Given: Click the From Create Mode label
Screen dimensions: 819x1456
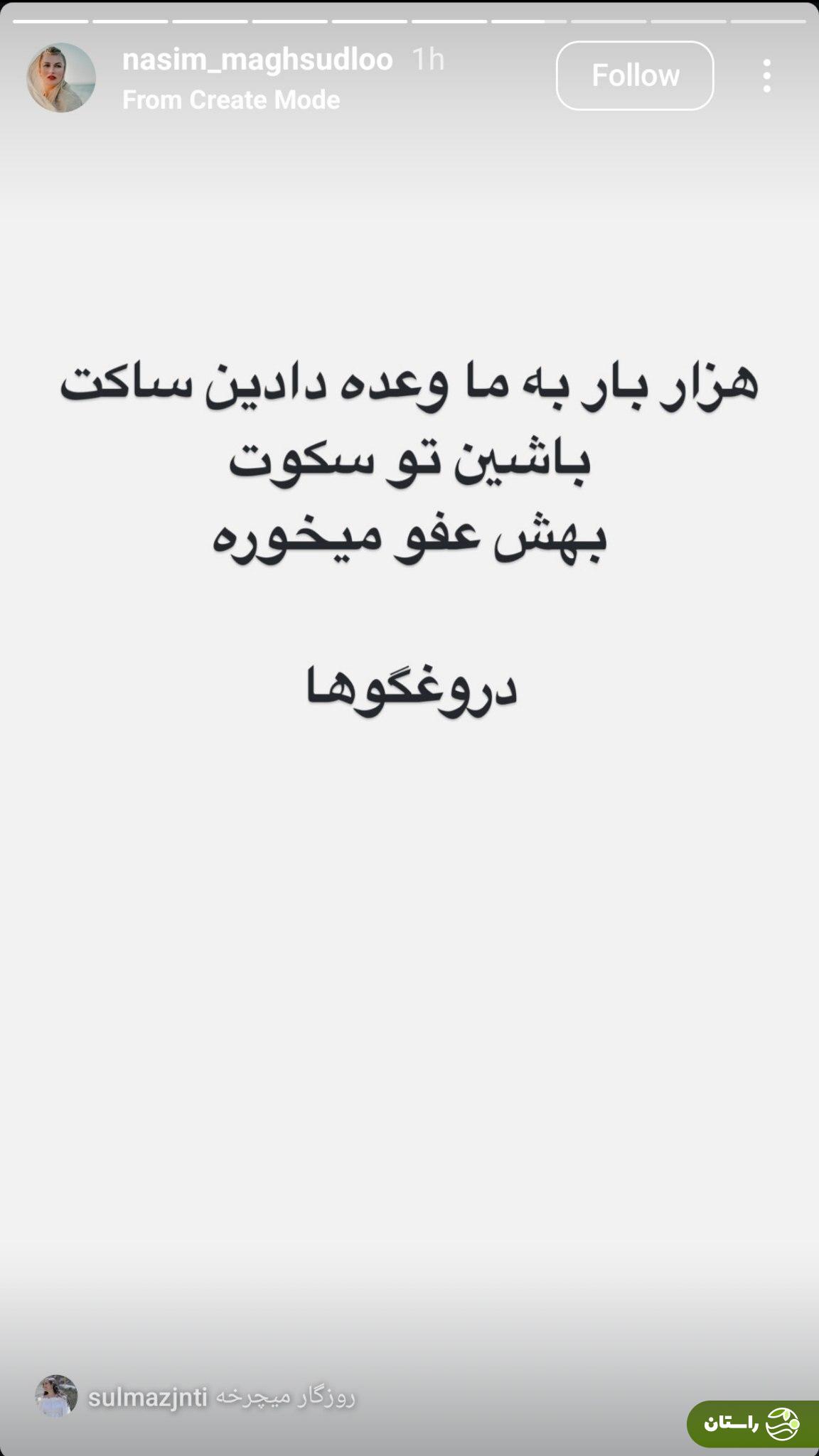Looking at the screenshot, I should pos(231,100).
